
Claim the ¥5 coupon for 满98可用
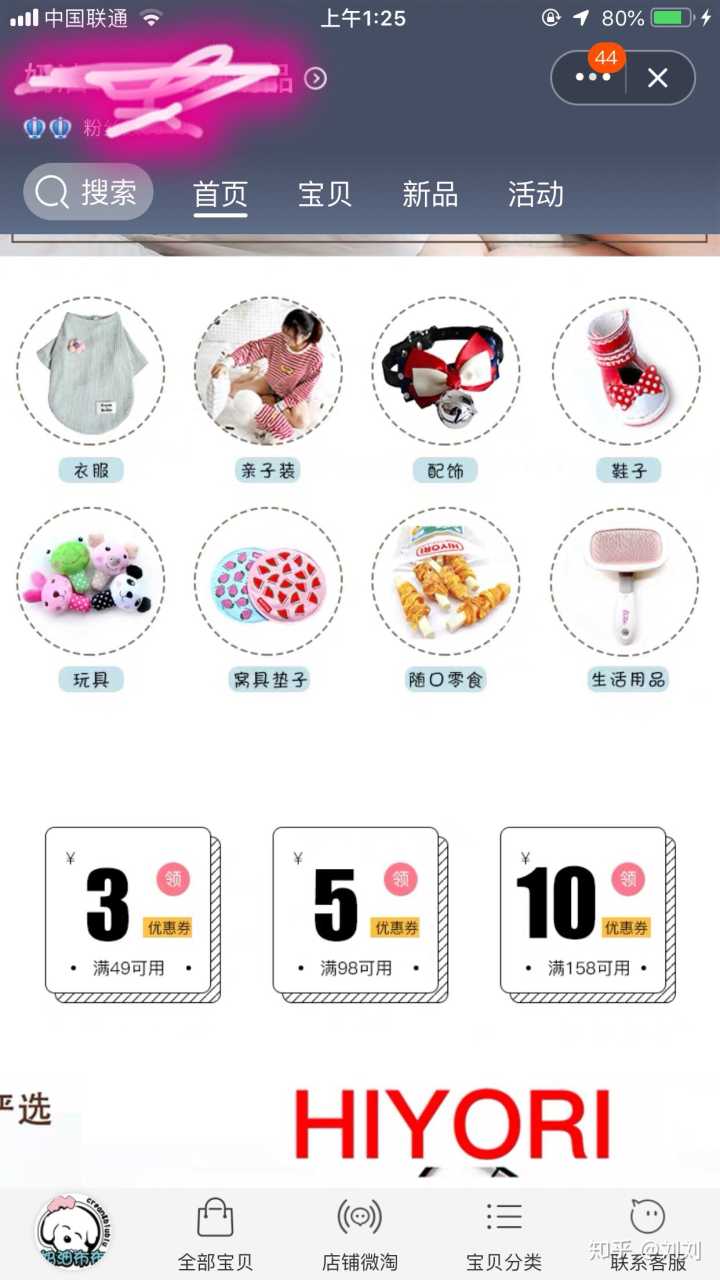401,879
